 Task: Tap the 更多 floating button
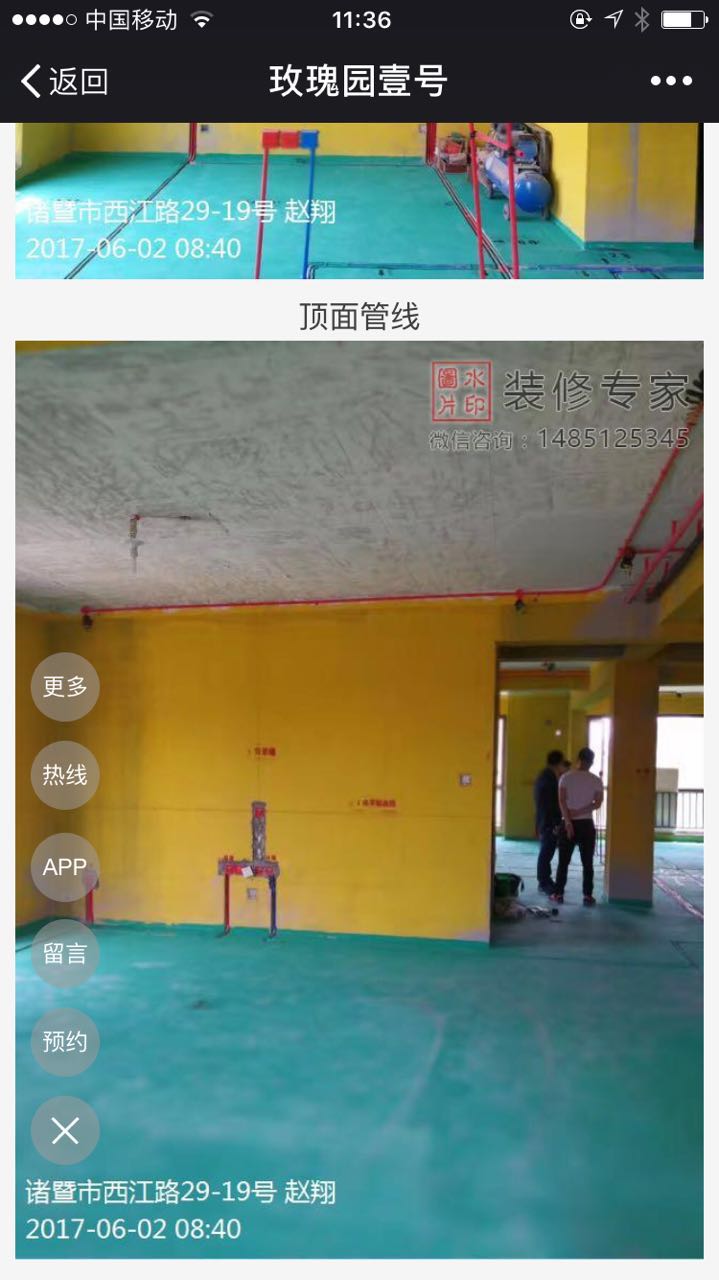65,687
